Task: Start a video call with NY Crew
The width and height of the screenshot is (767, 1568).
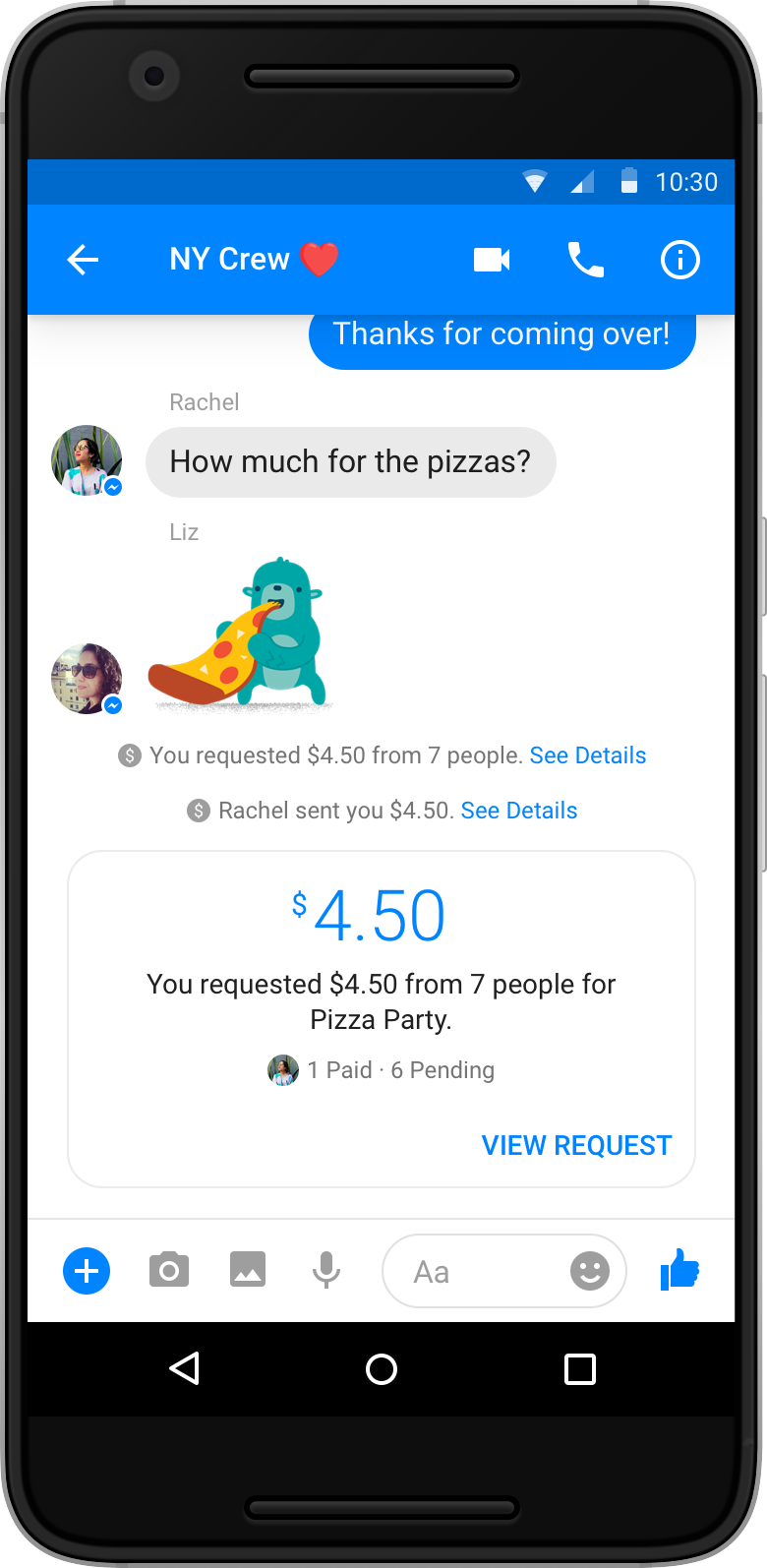Action: [x=492, y=260]
